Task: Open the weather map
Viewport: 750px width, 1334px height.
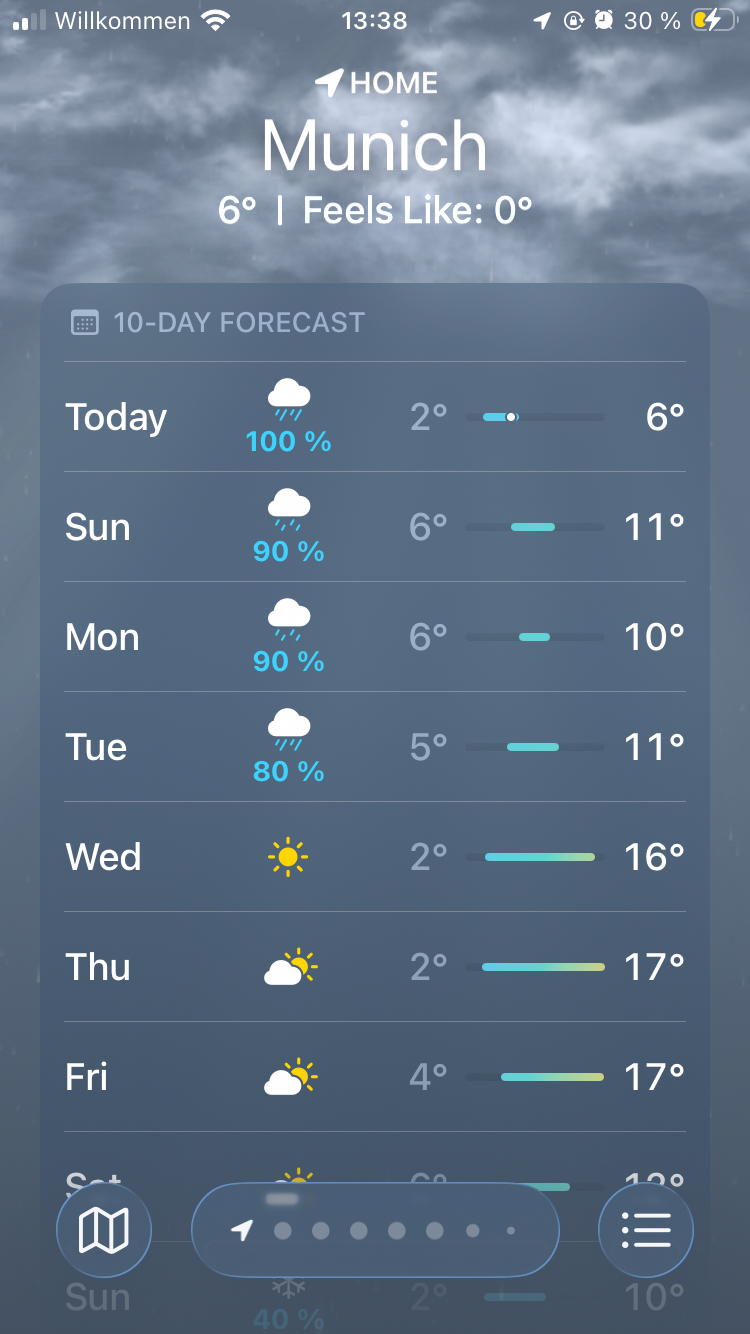Action: [104, 1230]
